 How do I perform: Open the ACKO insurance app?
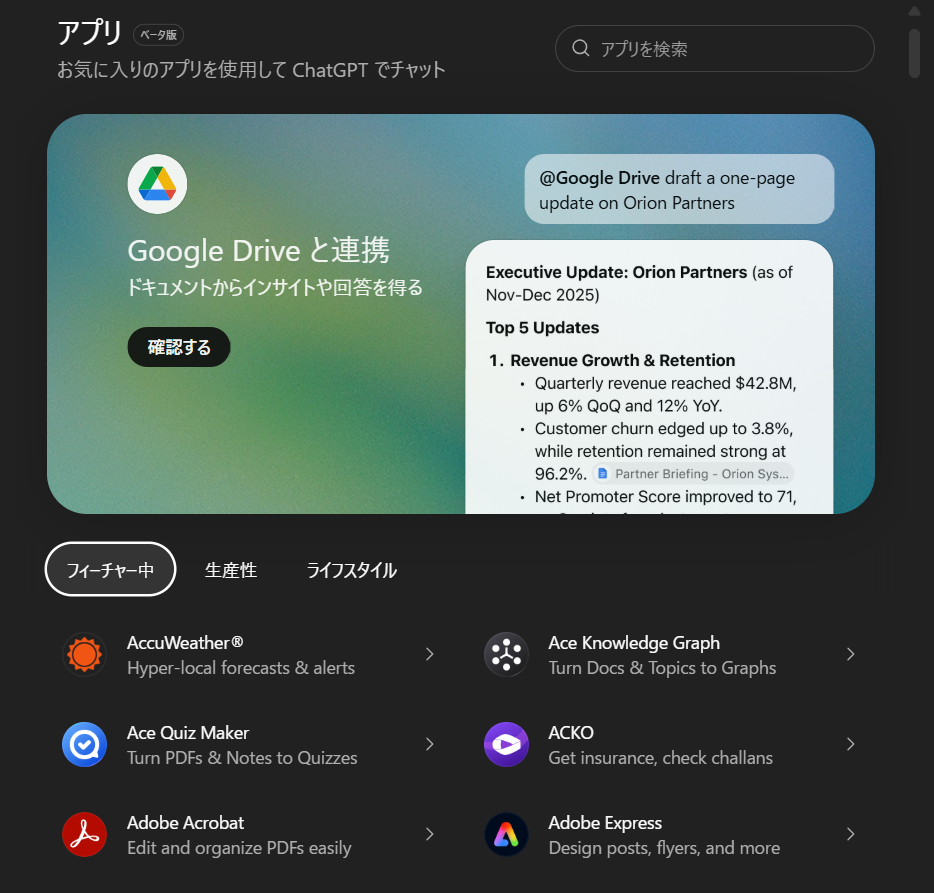click(x=670, y=745)
